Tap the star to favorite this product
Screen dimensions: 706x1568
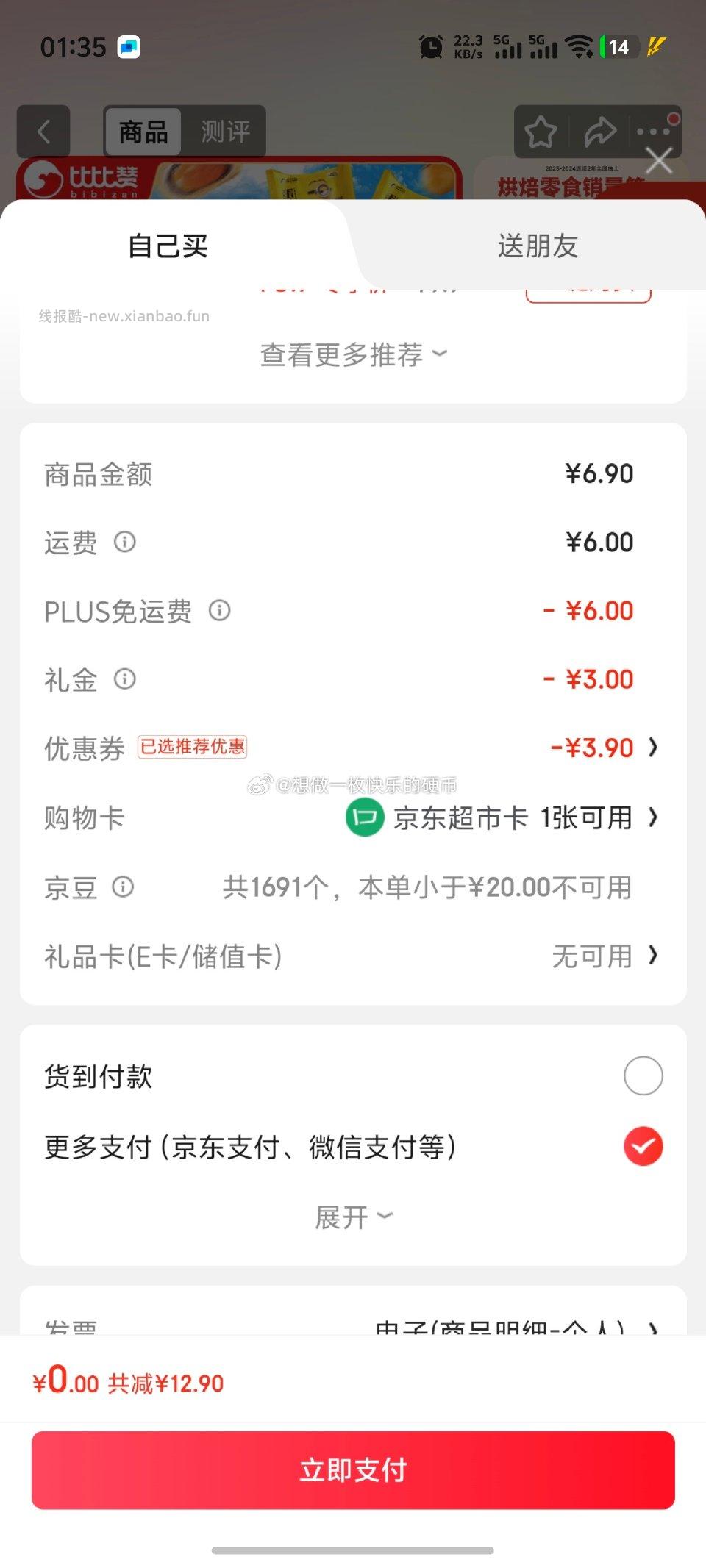(x=539, y=132)
